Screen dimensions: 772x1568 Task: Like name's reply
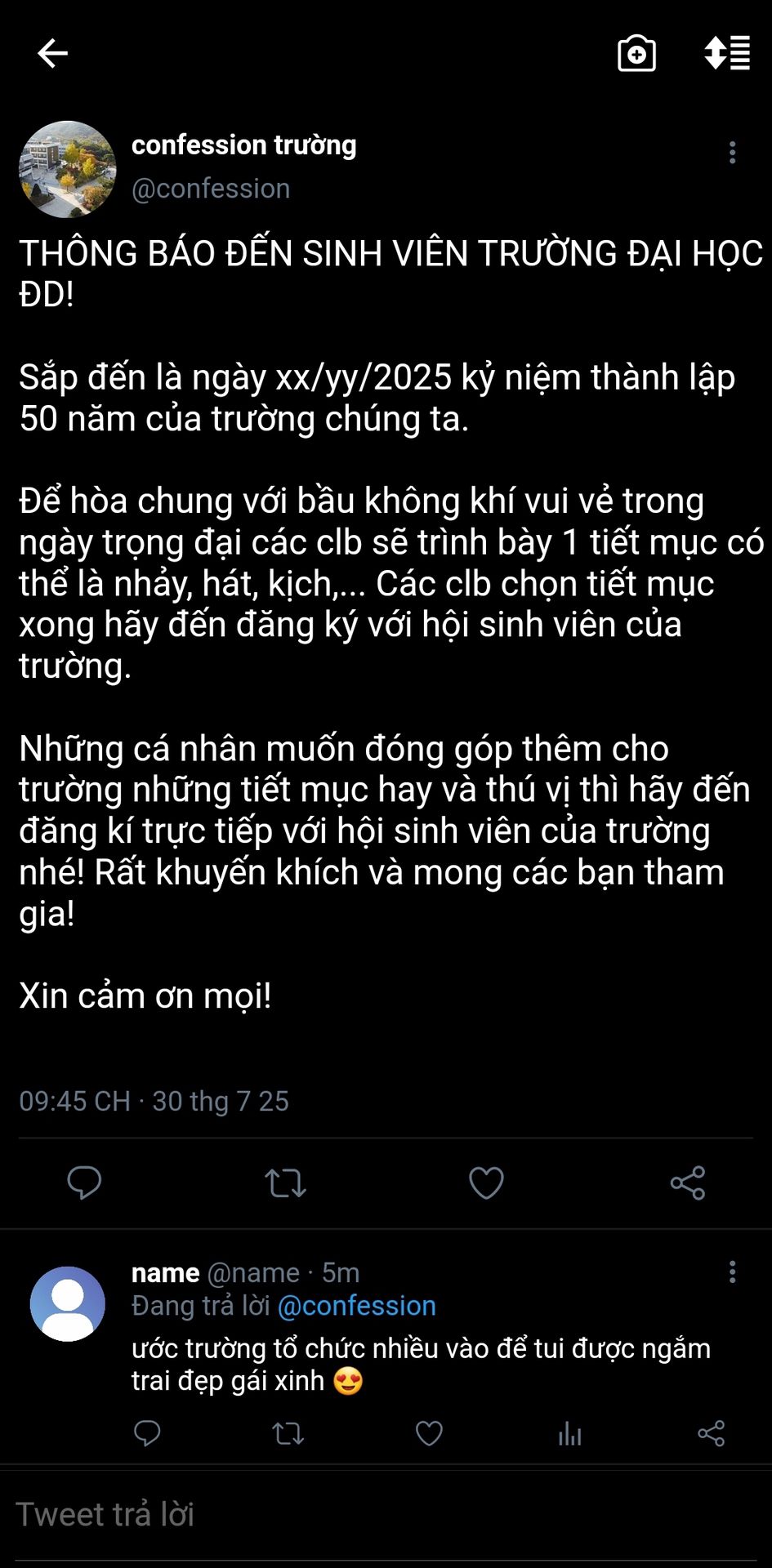[x=429, y=1433]
